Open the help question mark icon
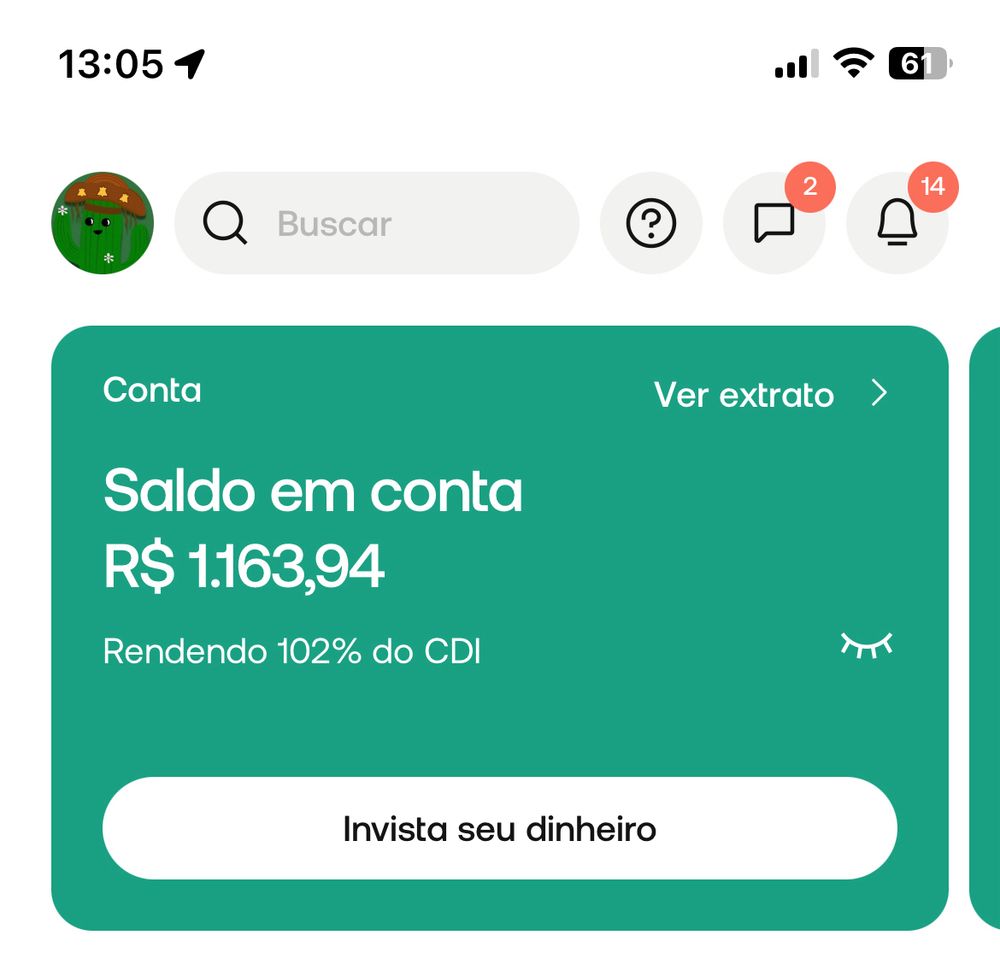 [x=651, y=224]
